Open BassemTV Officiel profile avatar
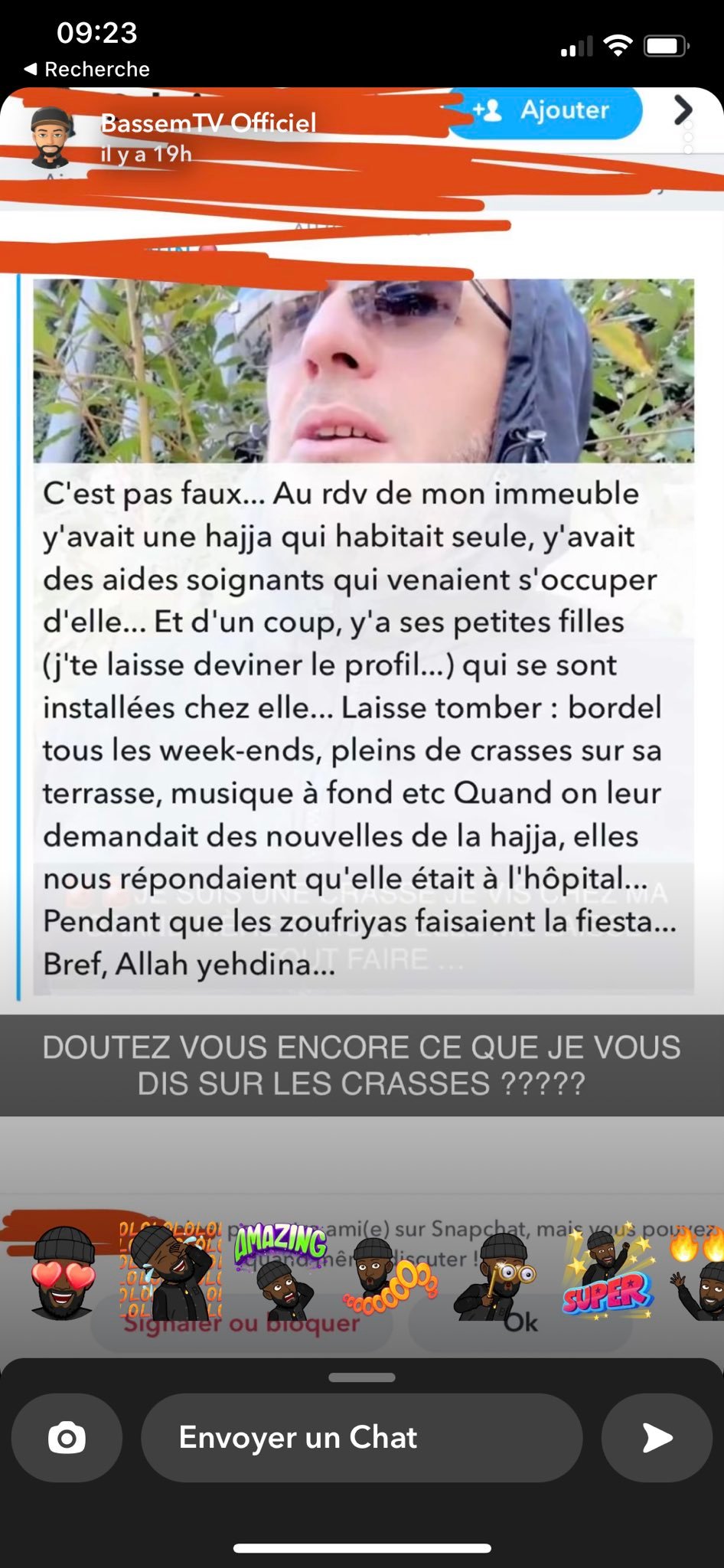Viewport: 724px width, 1568px height. pyautogui.click(x=51, y=137)
